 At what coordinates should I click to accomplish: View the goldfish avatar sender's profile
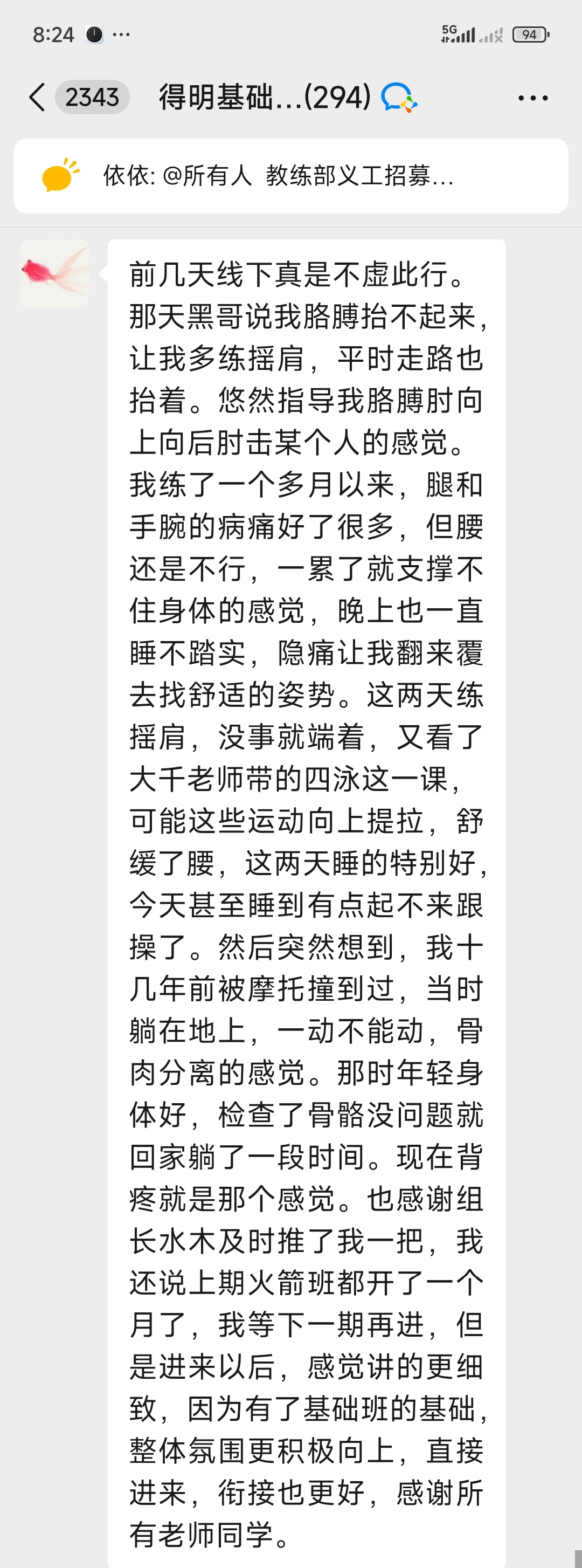55,273
